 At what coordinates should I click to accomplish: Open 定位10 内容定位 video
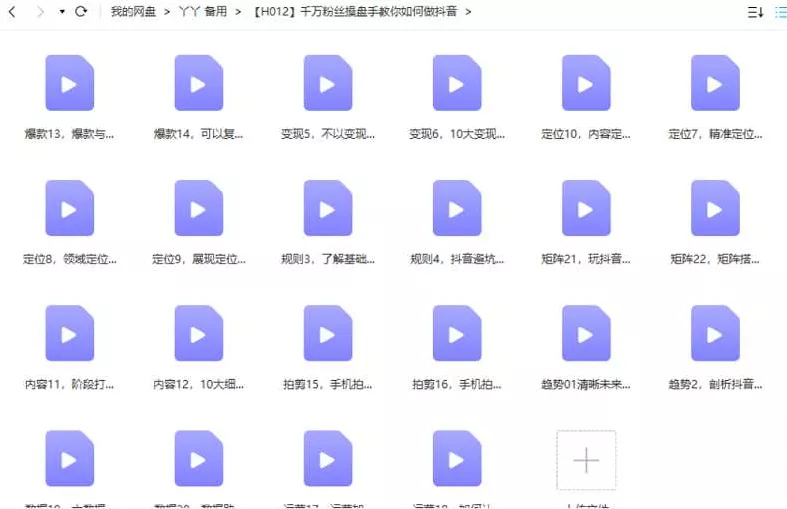pos(586,83)
